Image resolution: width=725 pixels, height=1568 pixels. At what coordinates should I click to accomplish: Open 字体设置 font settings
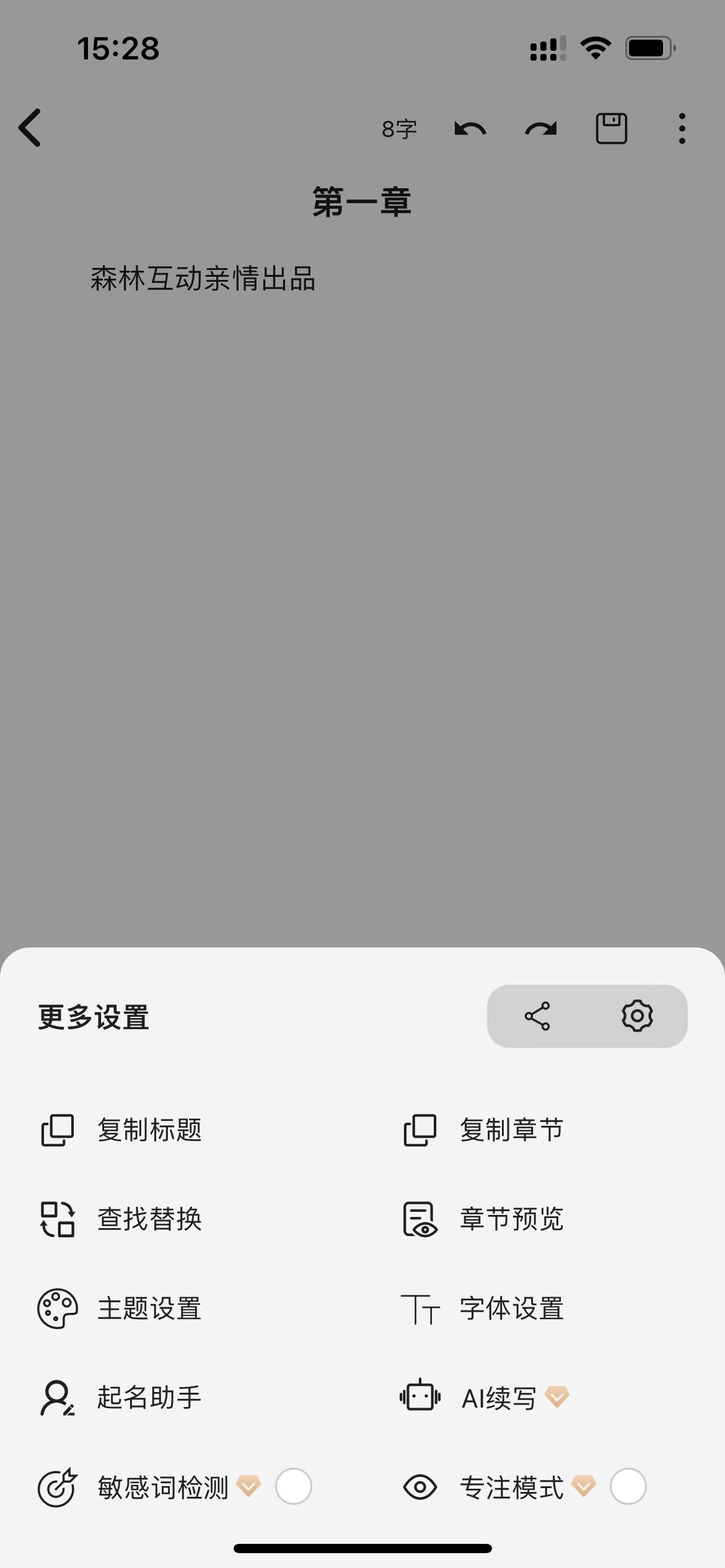click(x=482, y=1309)
